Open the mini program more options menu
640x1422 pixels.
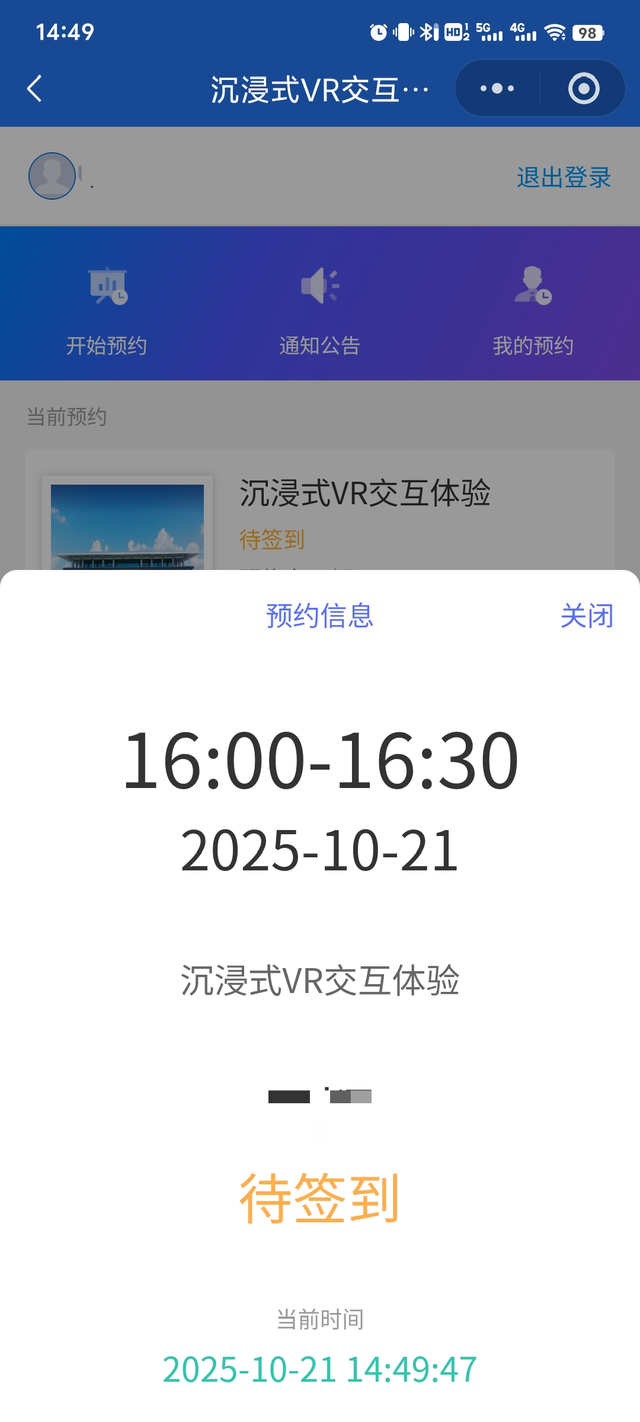tap(497, 89)
